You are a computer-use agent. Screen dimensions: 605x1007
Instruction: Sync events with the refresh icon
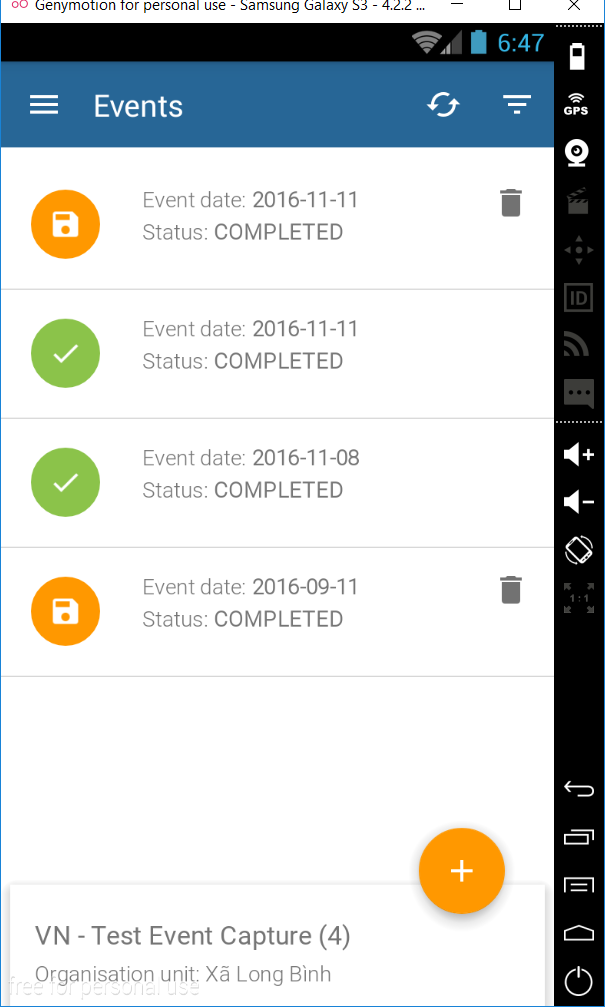coord(443,105)
